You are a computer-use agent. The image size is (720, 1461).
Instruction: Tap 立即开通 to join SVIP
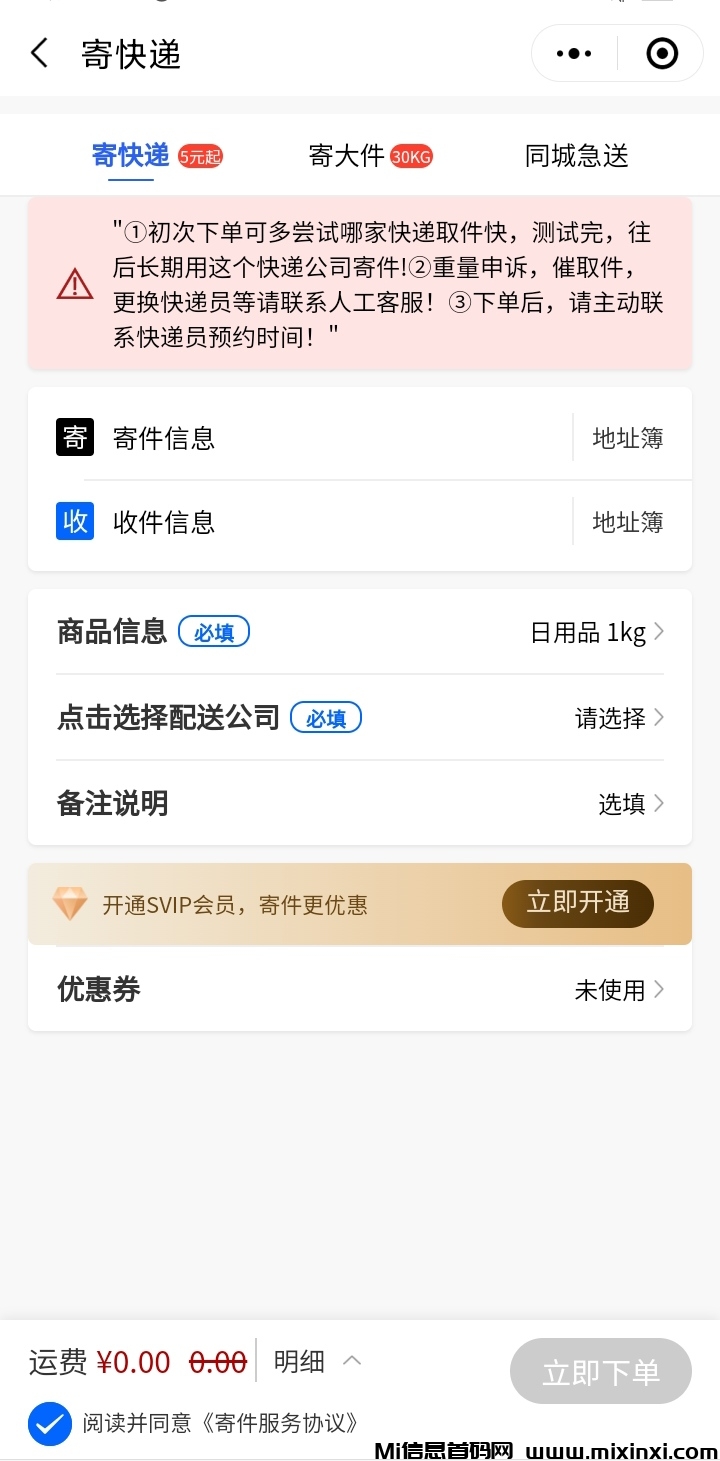point(577,903)
